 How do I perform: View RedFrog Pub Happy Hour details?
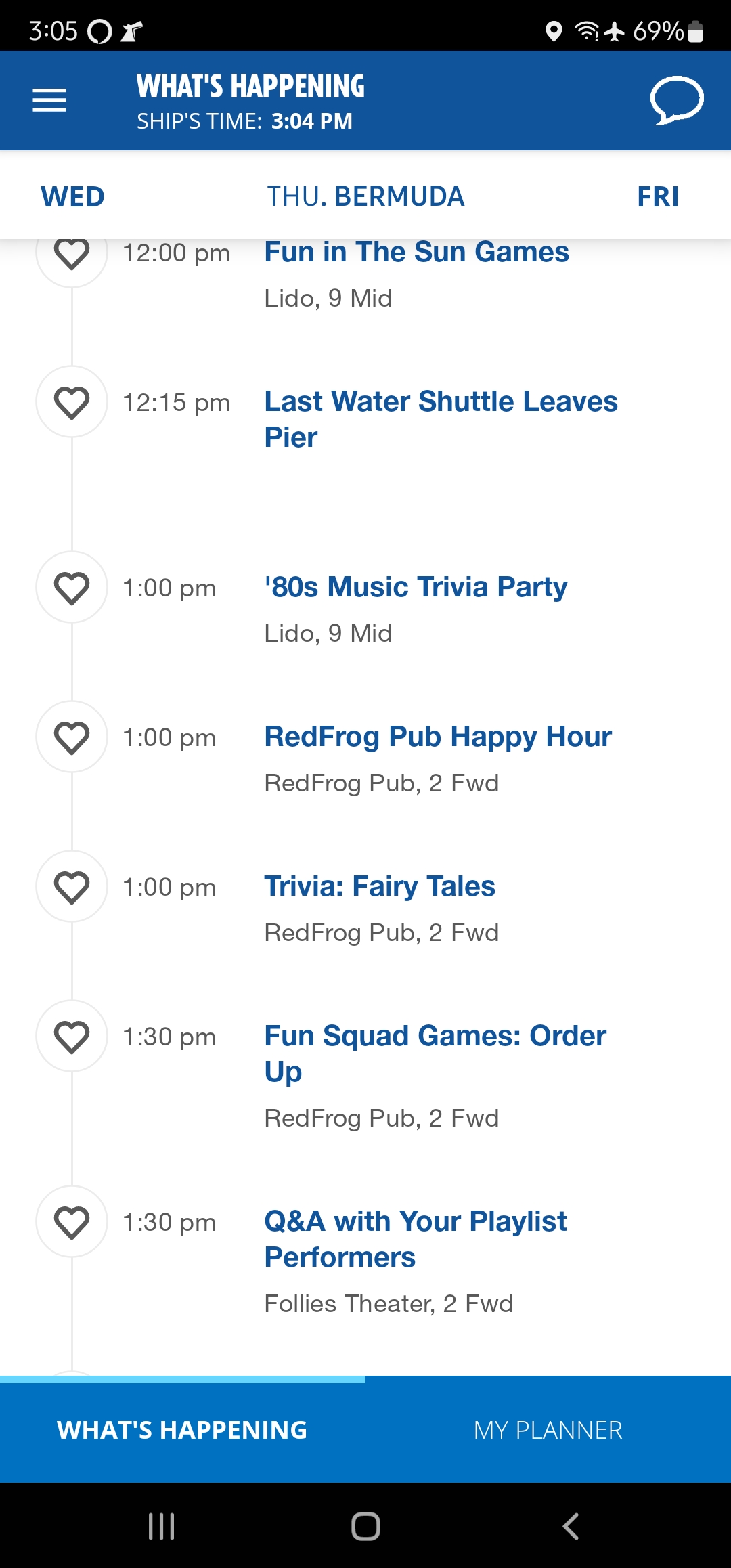[x=438, y=737]
